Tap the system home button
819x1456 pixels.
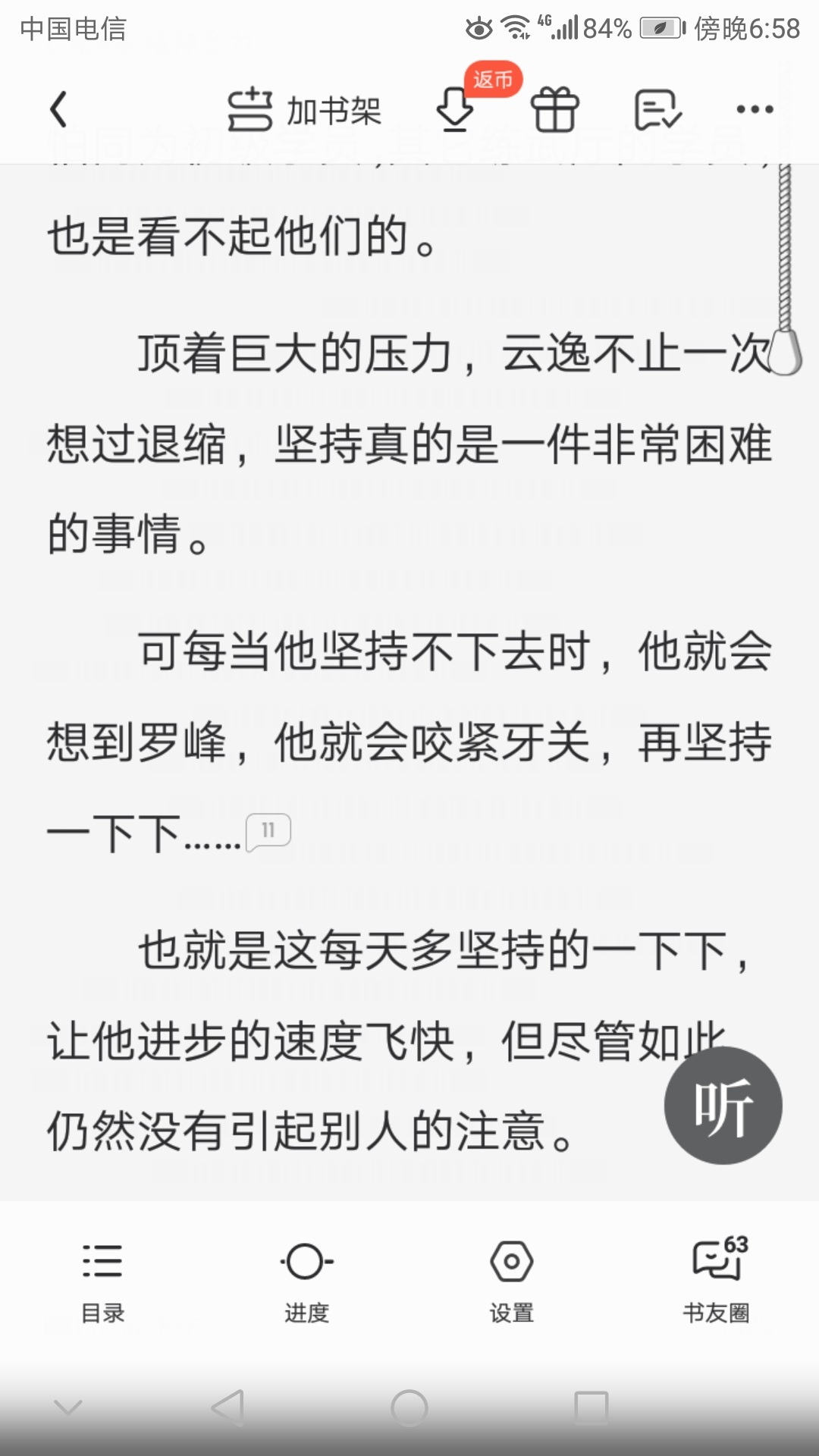[409, 1408]
